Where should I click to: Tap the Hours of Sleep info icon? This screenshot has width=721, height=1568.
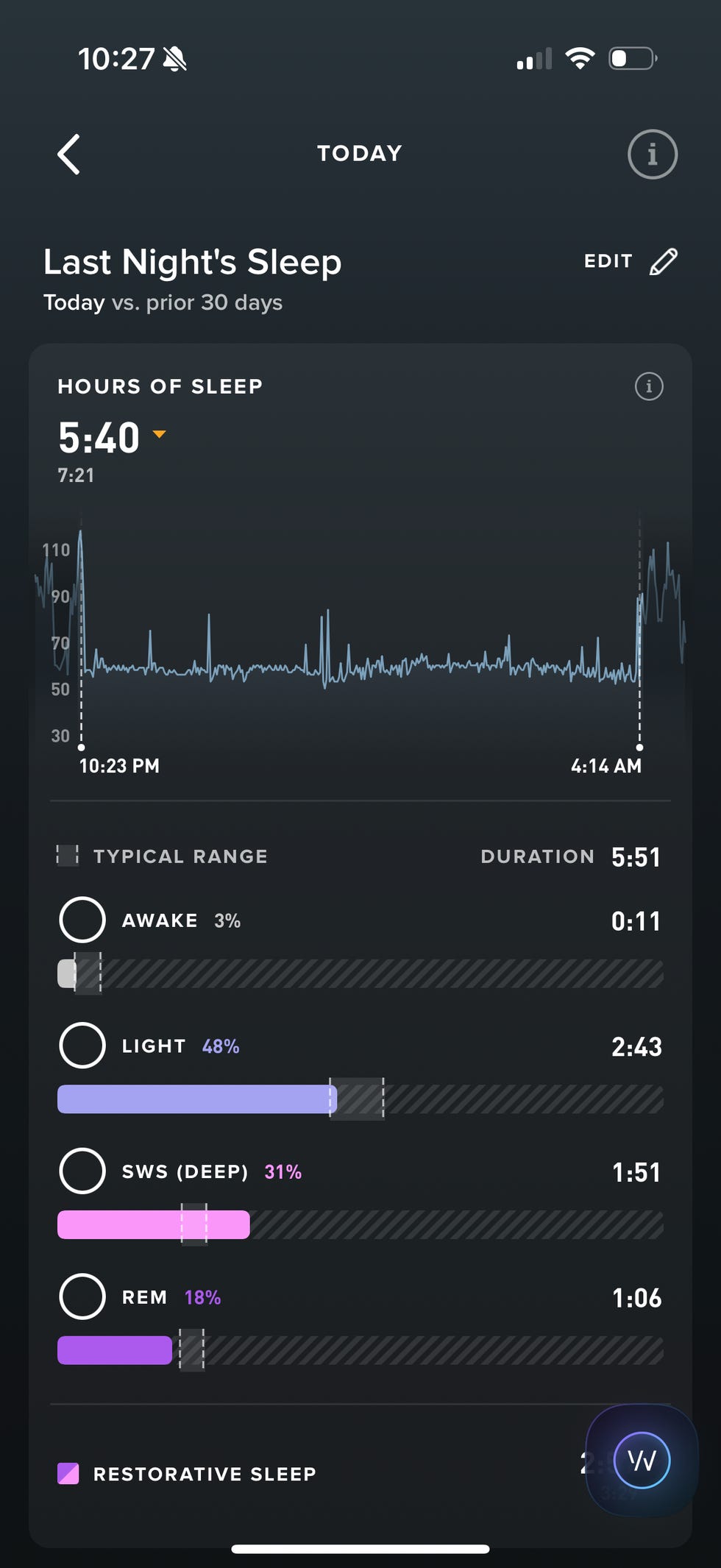pos(648,386)
